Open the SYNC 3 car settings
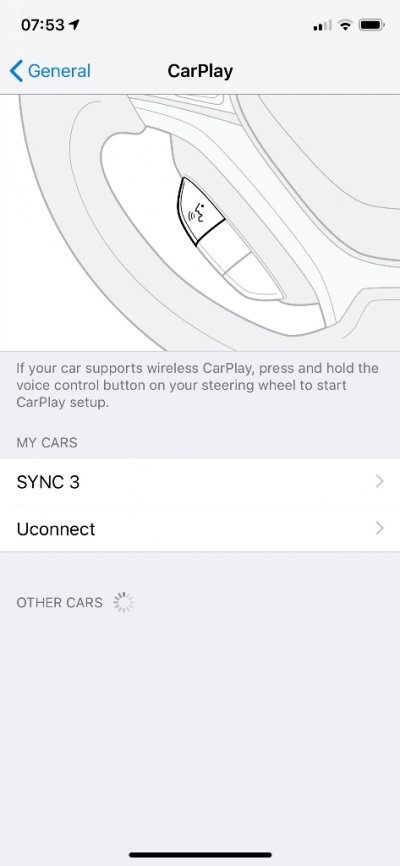This screenshot has width=400, height=866. pyautogui.click(x=200, y=482)
